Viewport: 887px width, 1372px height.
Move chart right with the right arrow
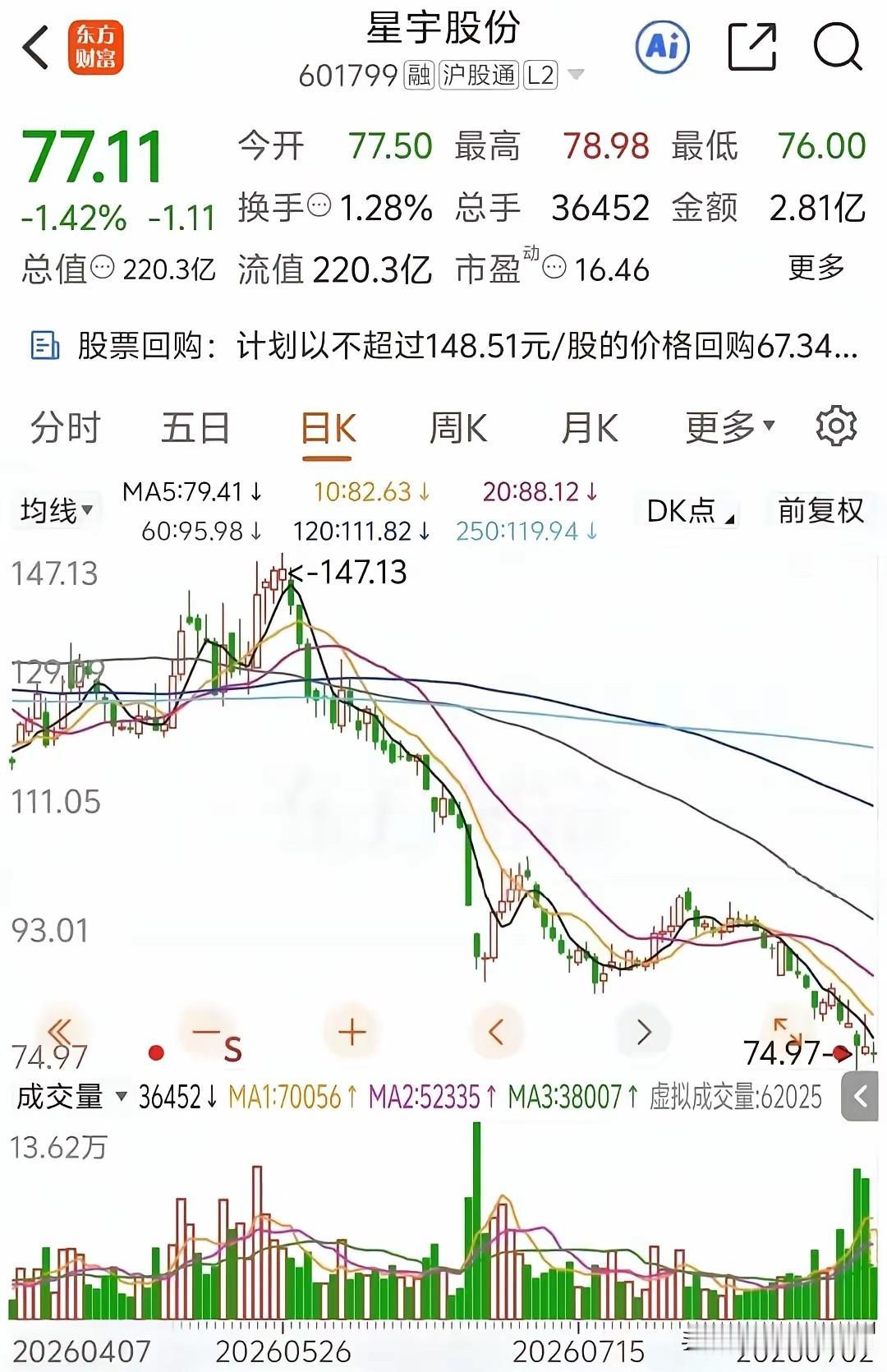click(x=643, y=1032)
